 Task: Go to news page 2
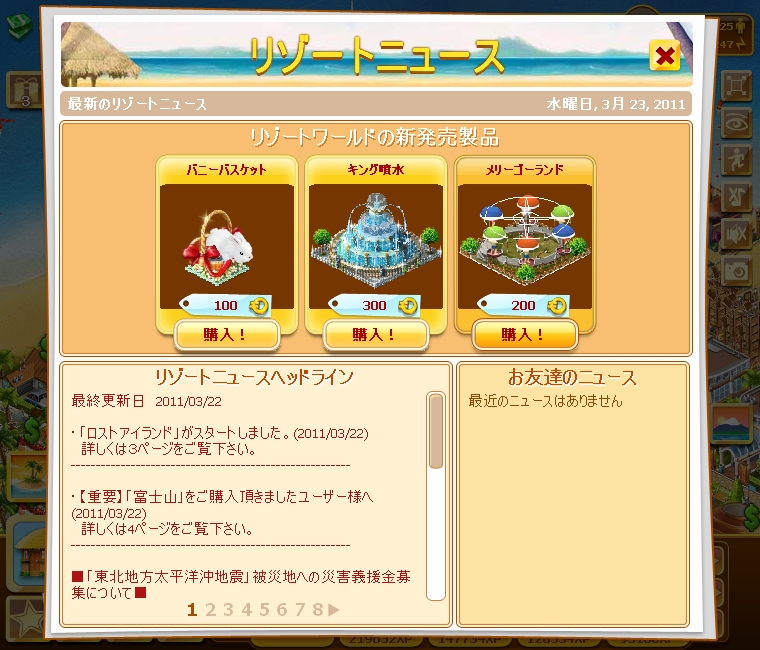210,609
